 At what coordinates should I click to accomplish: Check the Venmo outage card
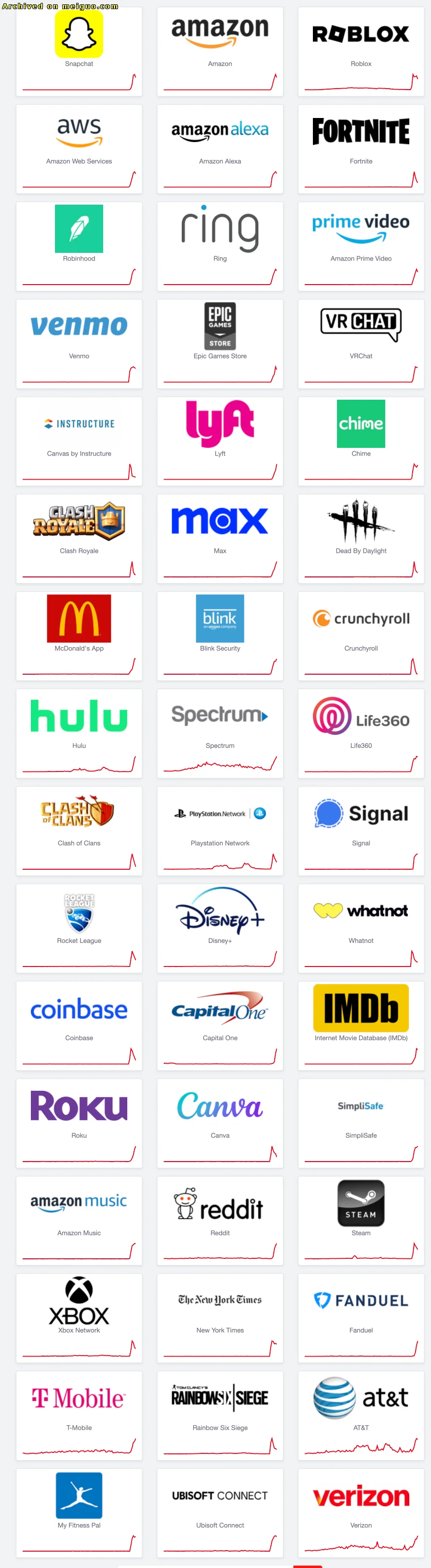[79, 343]
